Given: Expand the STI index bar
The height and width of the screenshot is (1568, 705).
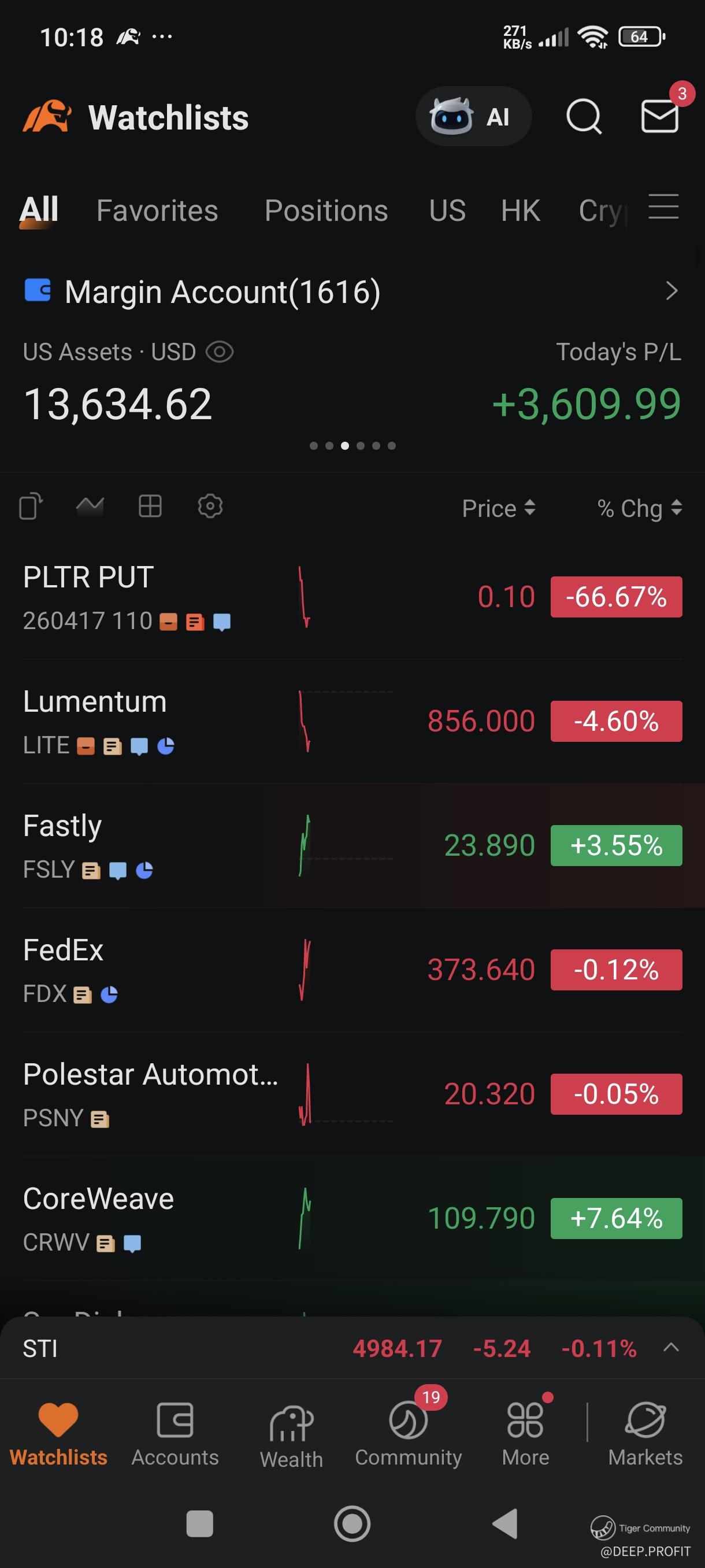Looking at the screenshot, I should 670,1347.
